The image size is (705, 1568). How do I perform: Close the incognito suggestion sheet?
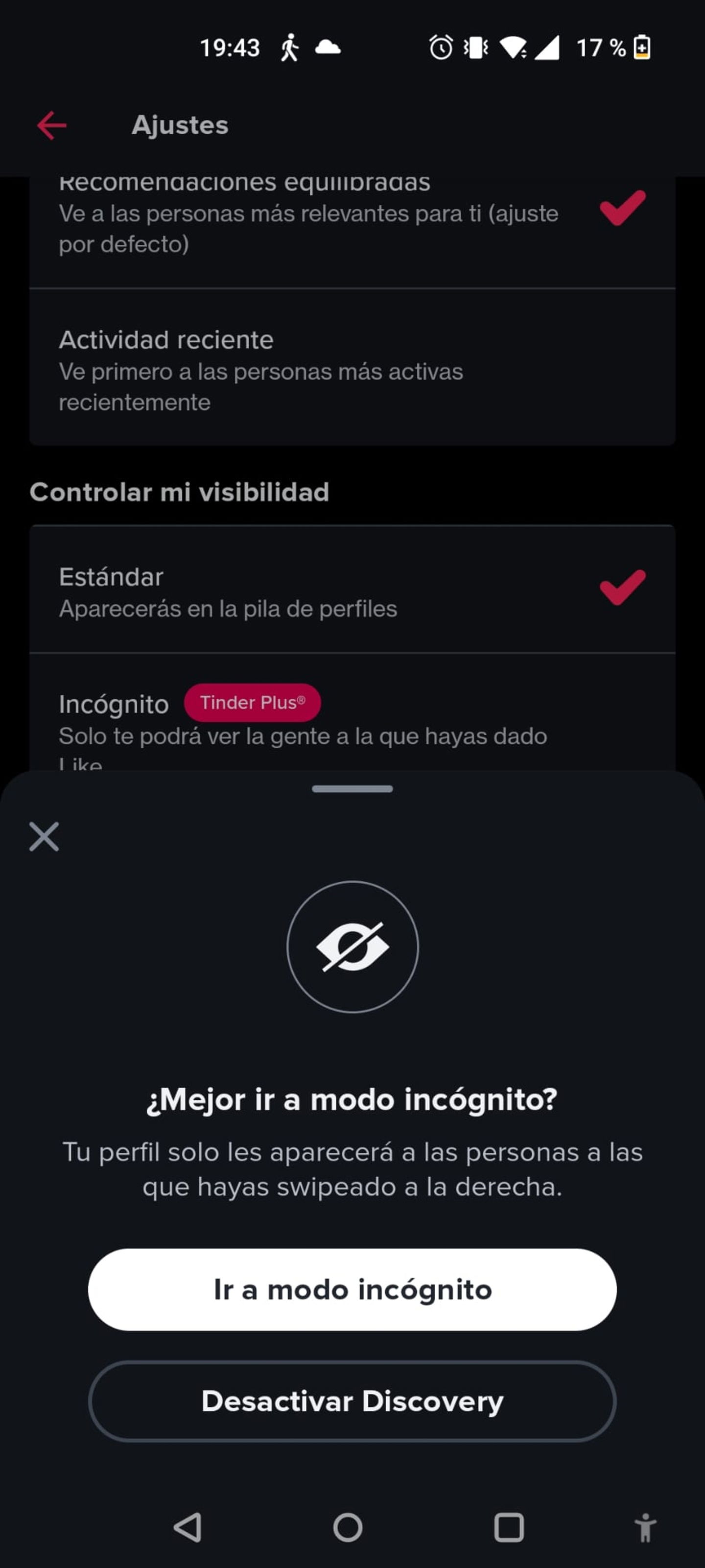point(45,836)
